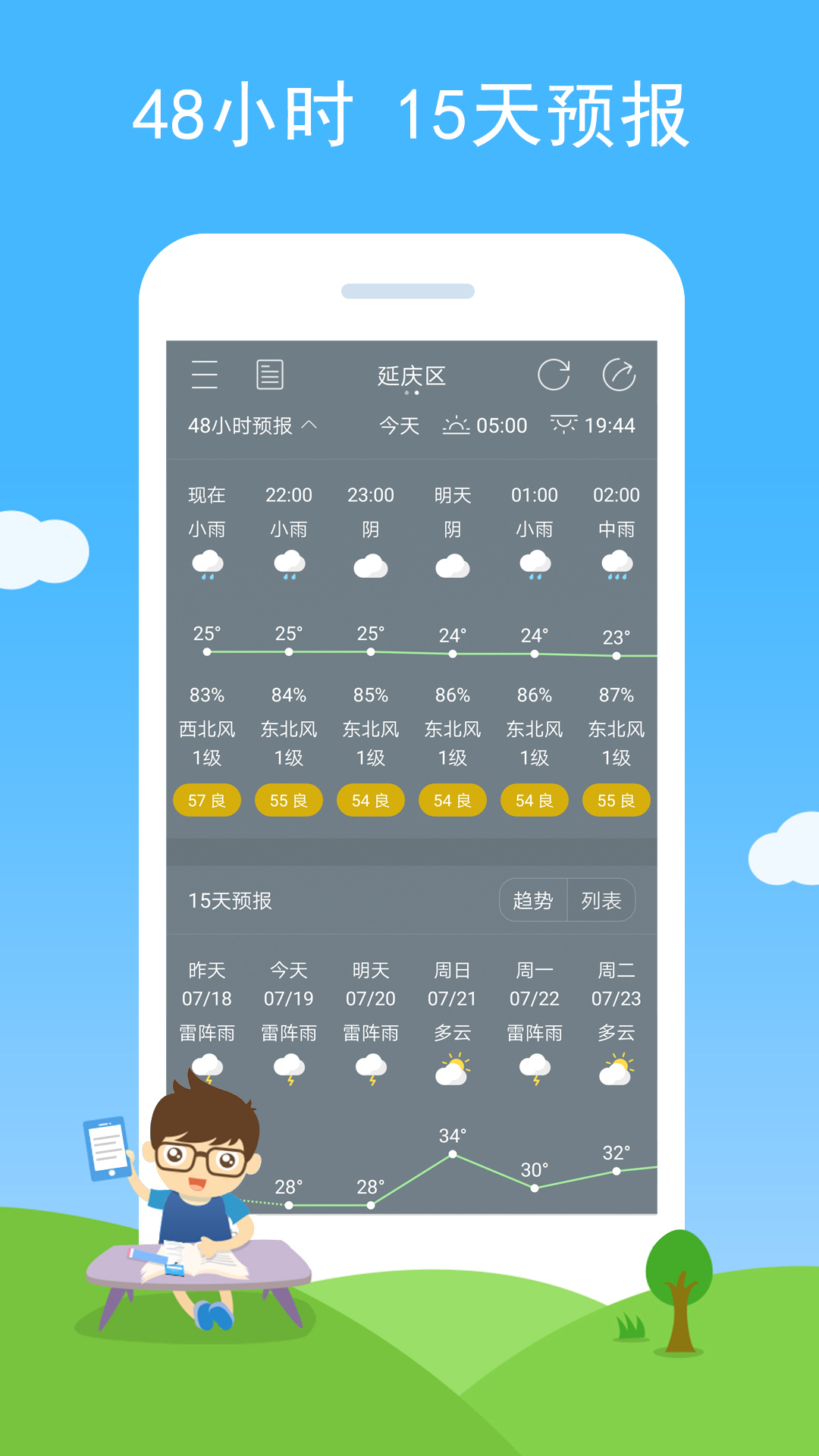
Task: Tap the 55 良 badge under 02:00
Action: point(616,799)
